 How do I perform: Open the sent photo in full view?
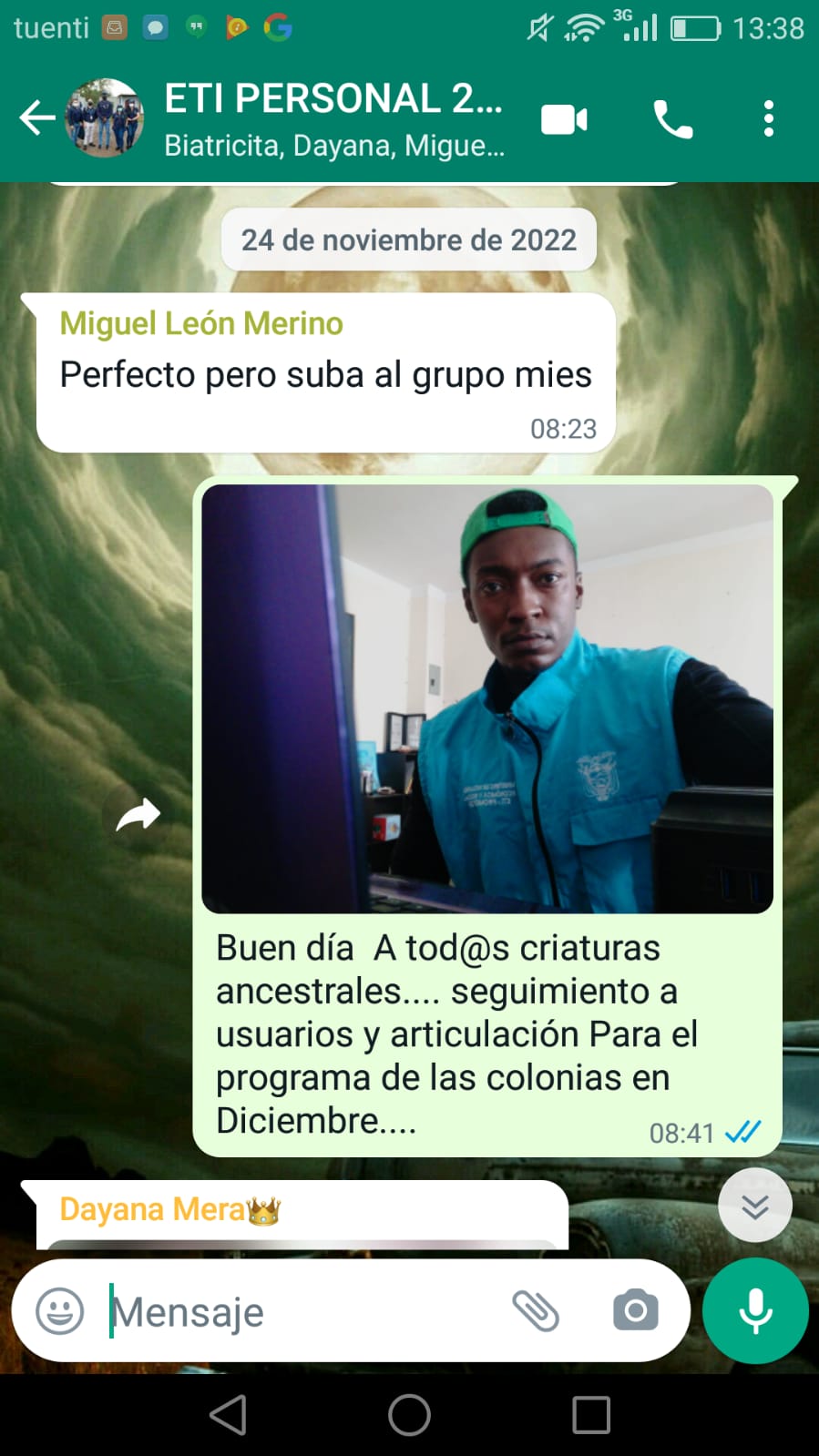487,698
